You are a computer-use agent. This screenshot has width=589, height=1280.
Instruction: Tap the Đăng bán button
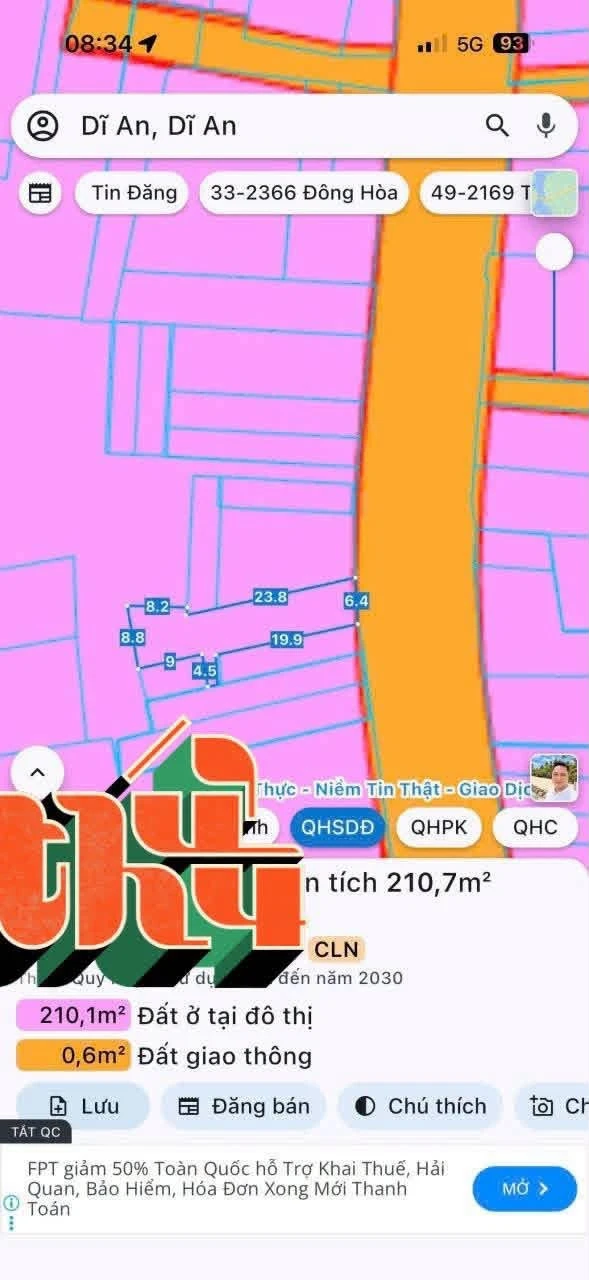(243, 1106)
